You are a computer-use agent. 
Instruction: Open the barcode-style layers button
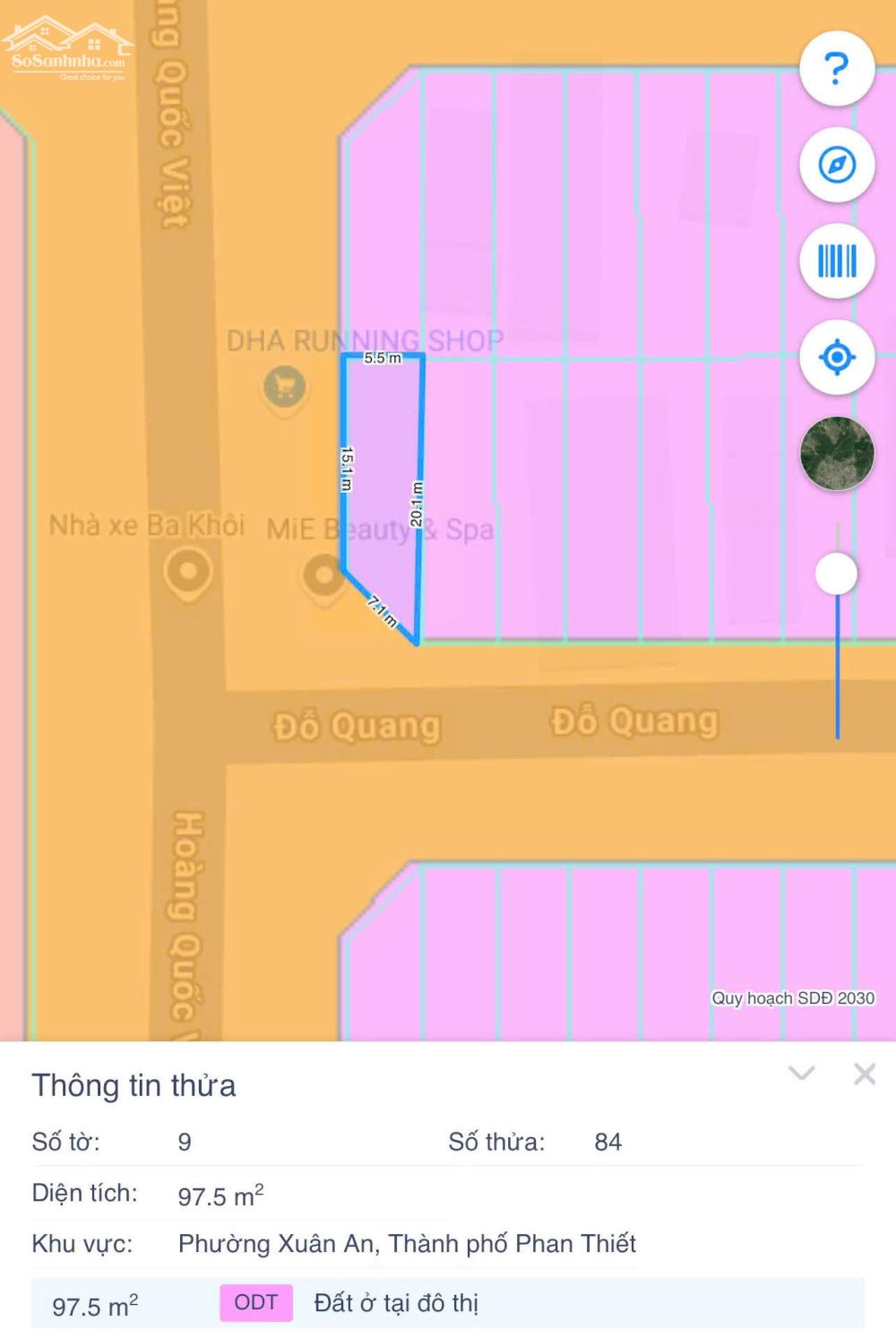(836, 262)
